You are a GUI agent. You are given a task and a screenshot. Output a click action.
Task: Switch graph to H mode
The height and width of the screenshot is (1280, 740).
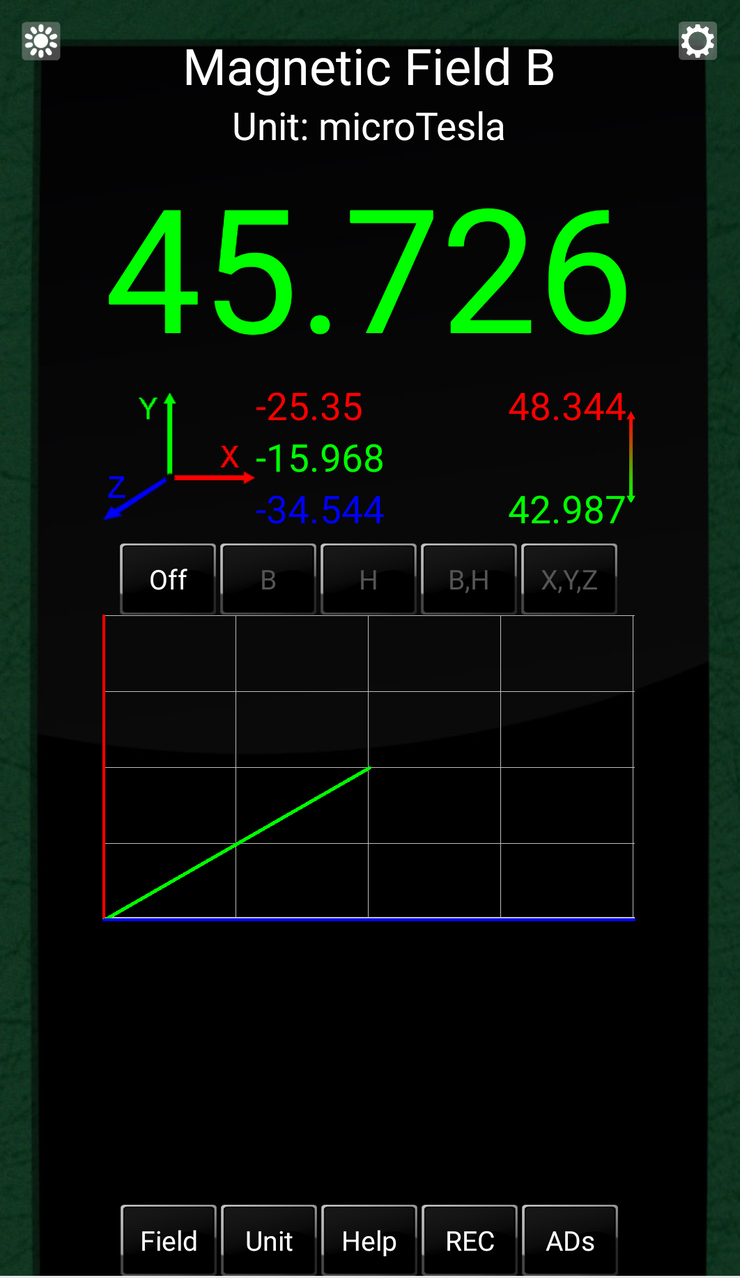[368, 579]
